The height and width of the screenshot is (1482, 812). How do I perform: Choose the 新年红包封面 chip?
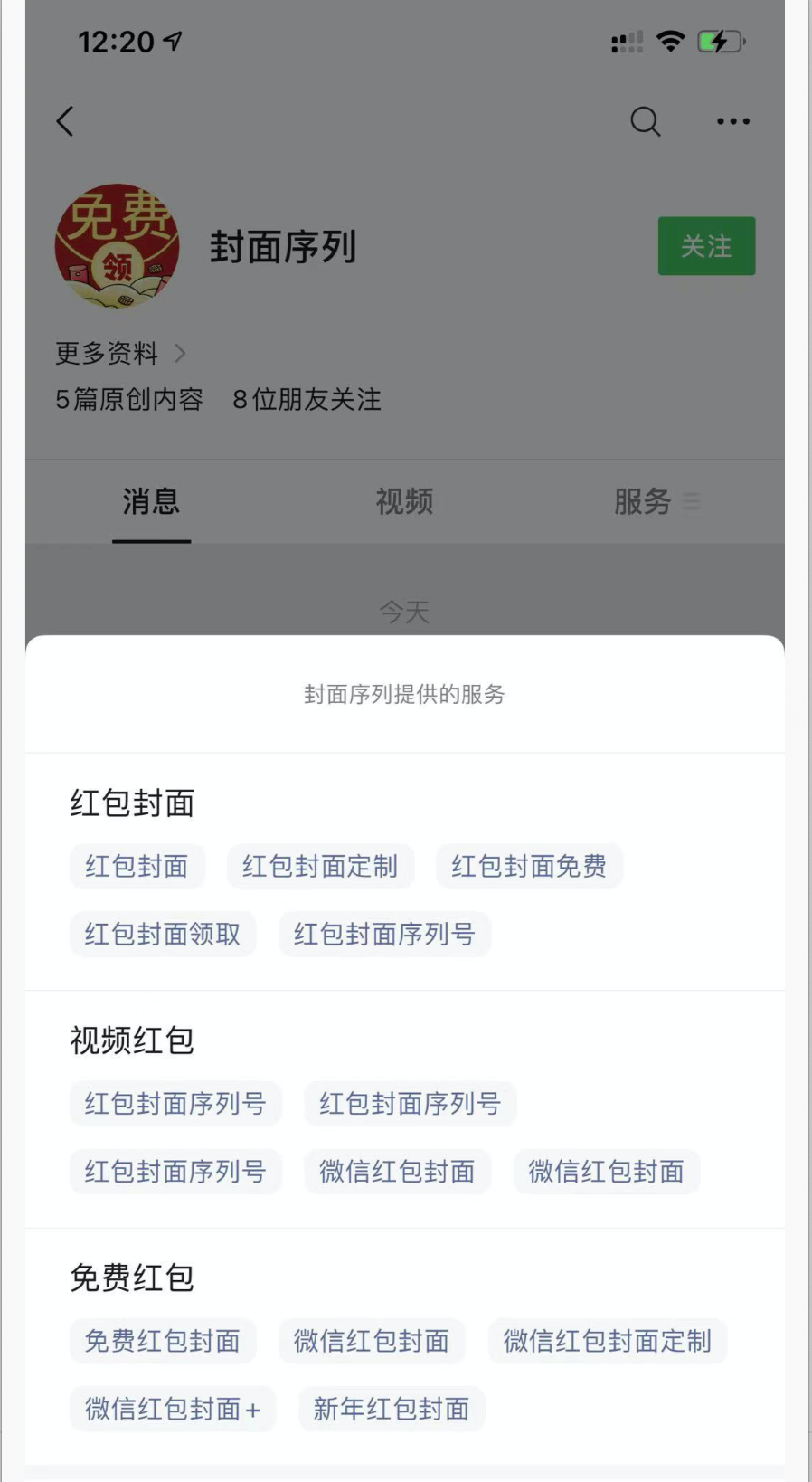(392, 1409)
